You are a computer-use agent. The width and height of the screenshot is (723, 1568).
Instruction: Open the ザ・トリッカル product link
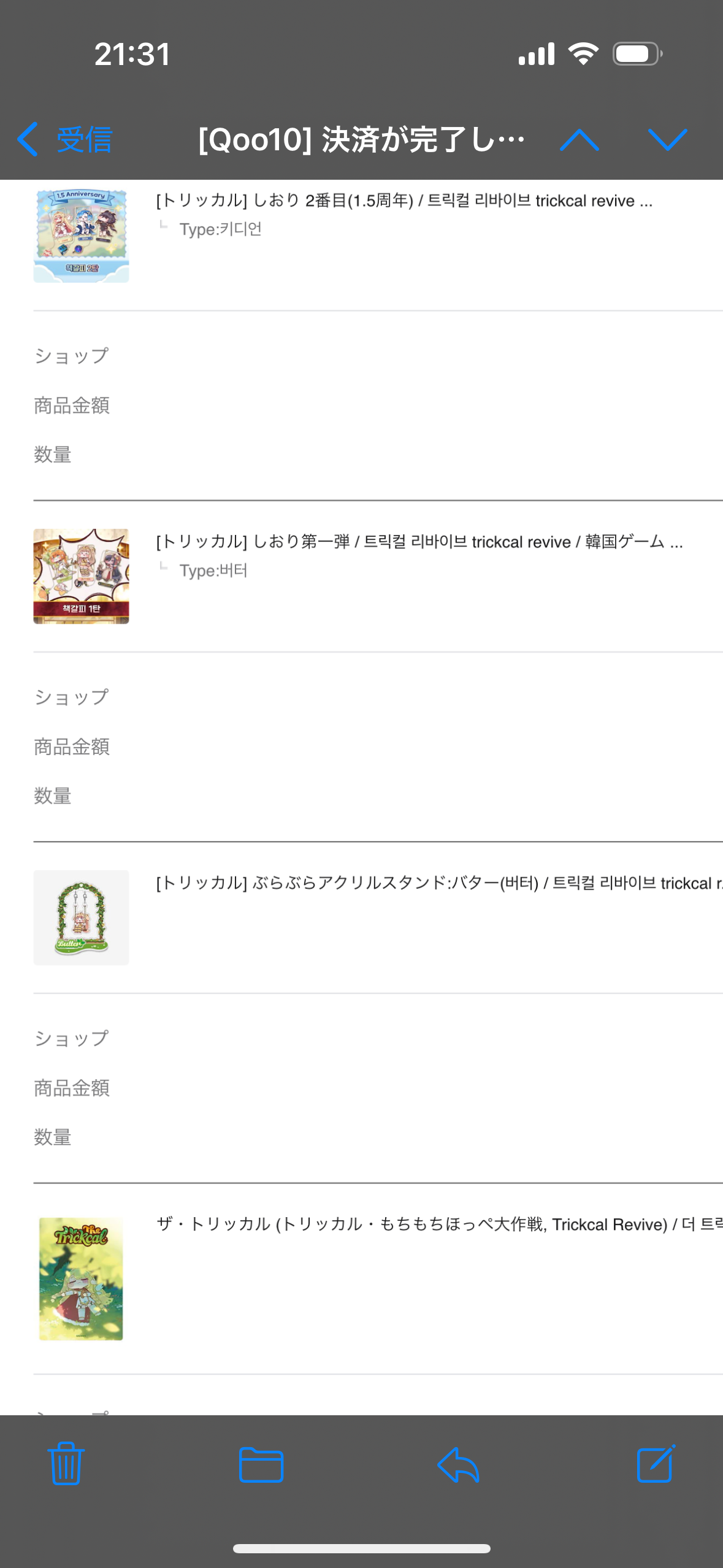[x=439, y=1224]
